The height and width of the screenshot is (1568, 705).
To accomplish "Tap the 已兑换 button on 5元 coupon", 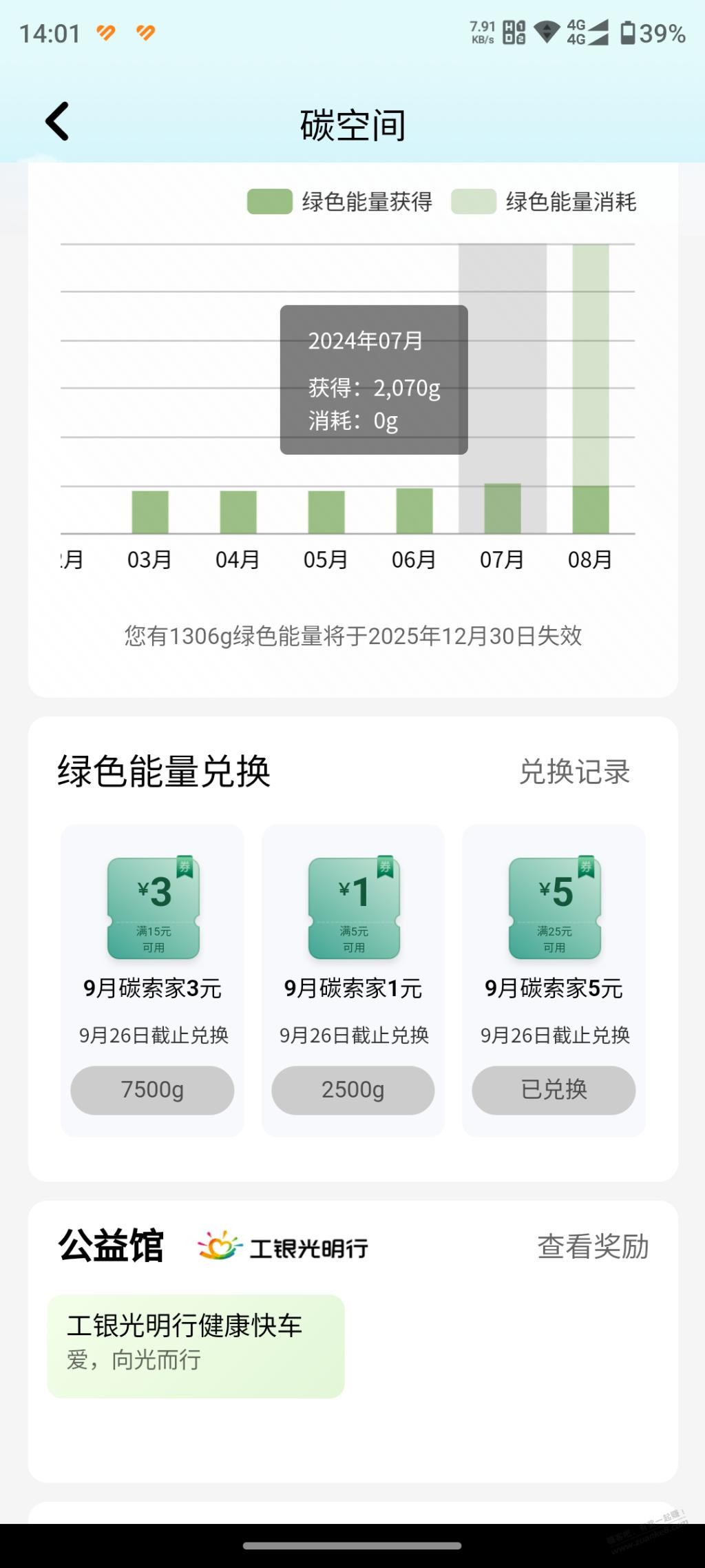I will tap(554, 1090).
